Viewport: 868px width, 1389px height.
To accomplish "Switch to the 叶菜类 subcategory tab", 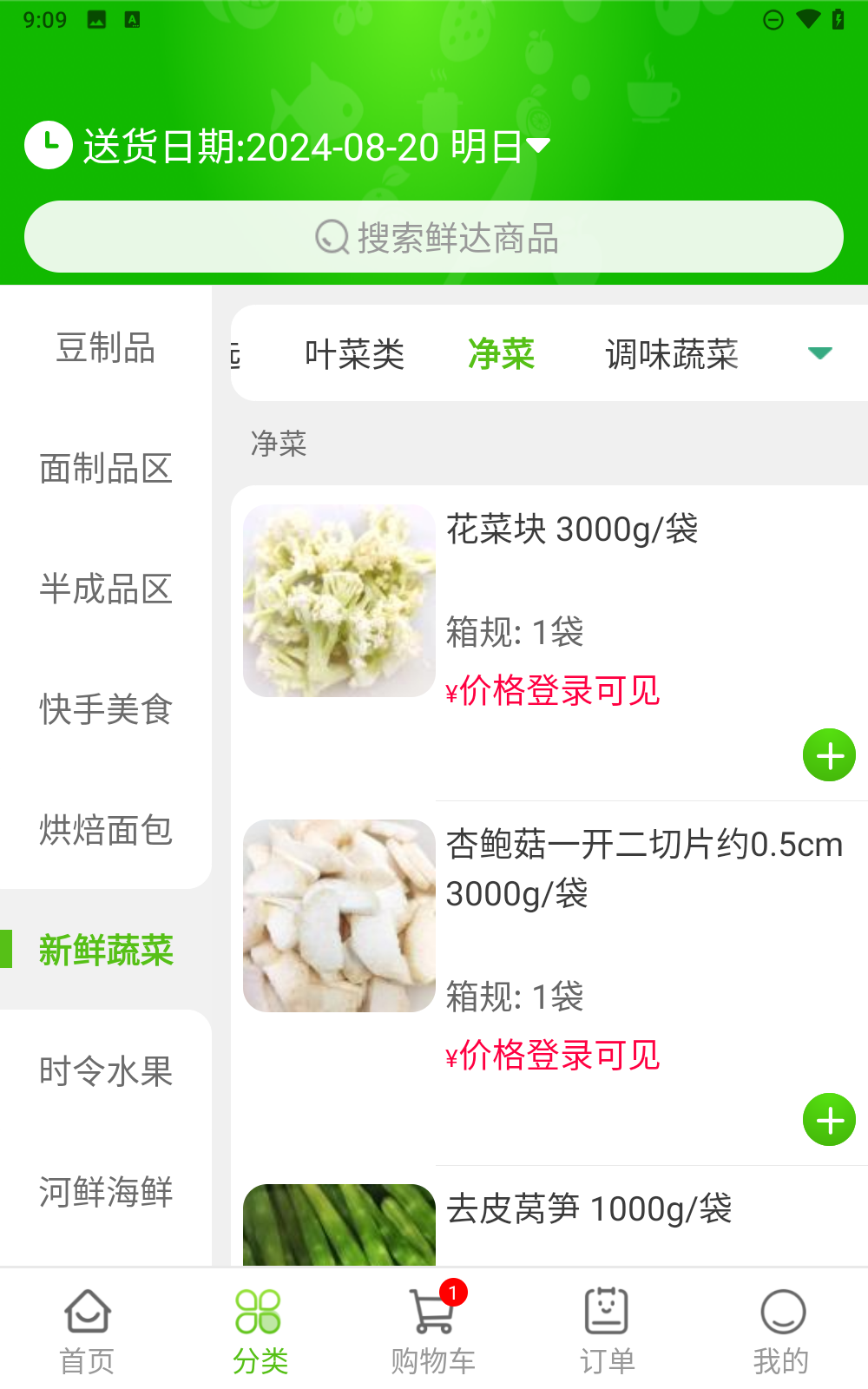I will tap(354, 354).
